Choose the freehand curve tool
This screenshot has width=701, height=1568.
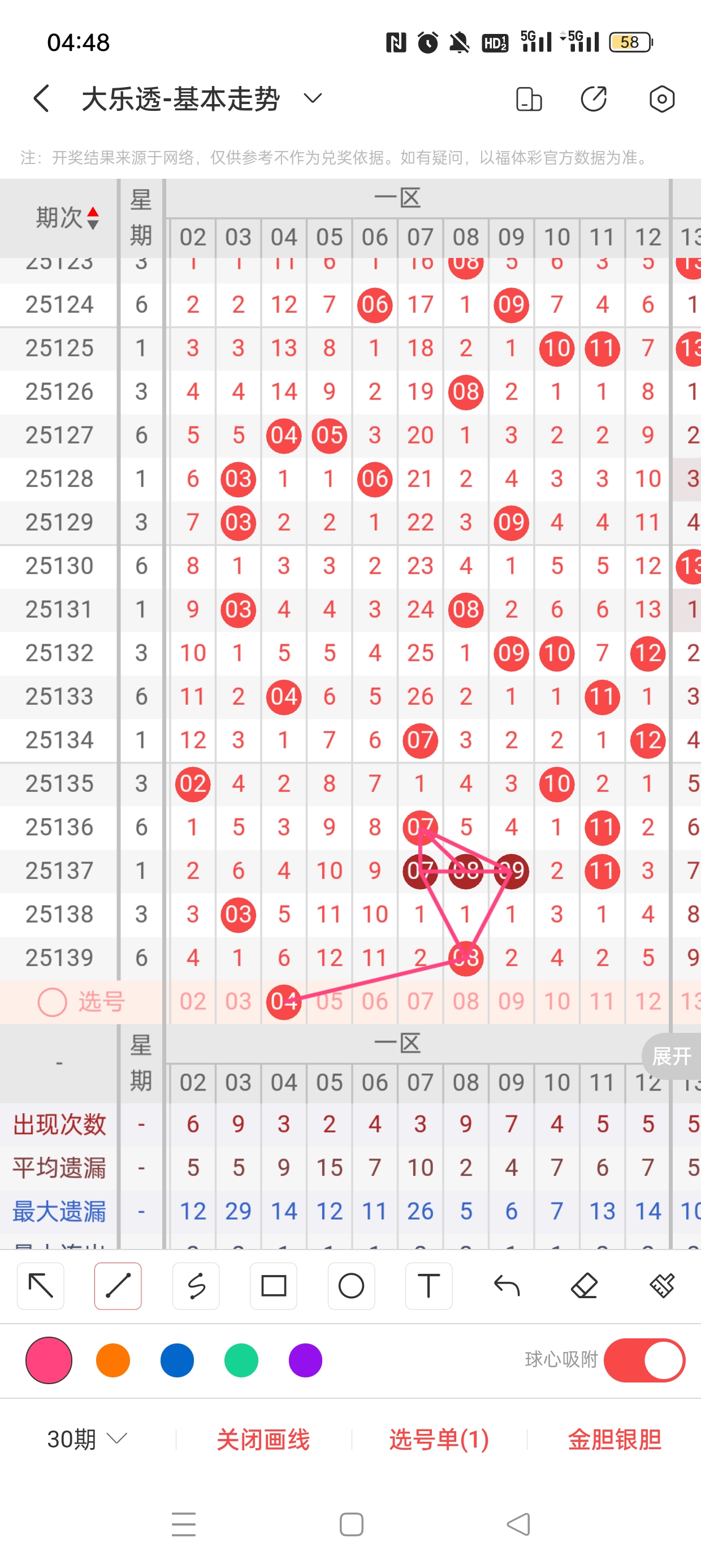tap(196, 1286)
